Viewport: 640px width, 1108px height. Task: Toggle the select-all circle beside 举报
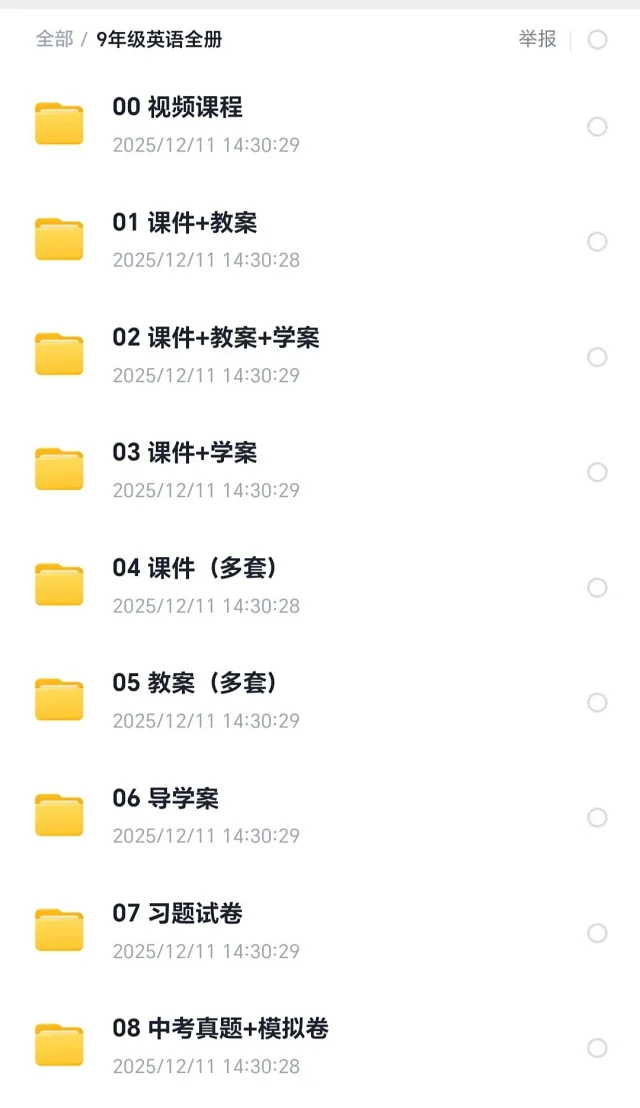click(597, 40)
